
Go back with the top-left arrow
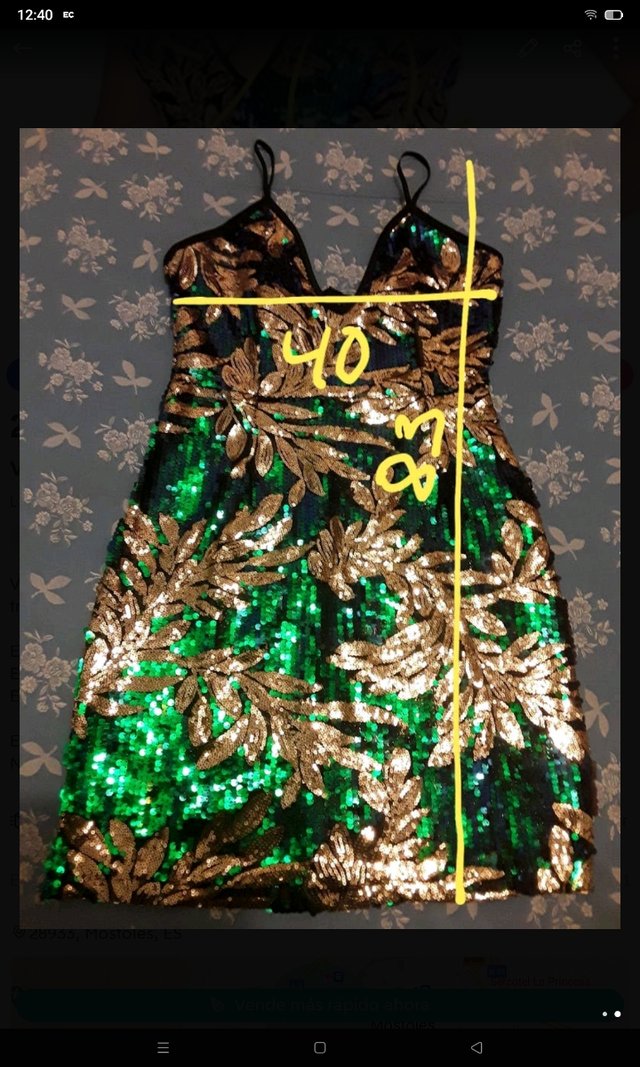23,48
